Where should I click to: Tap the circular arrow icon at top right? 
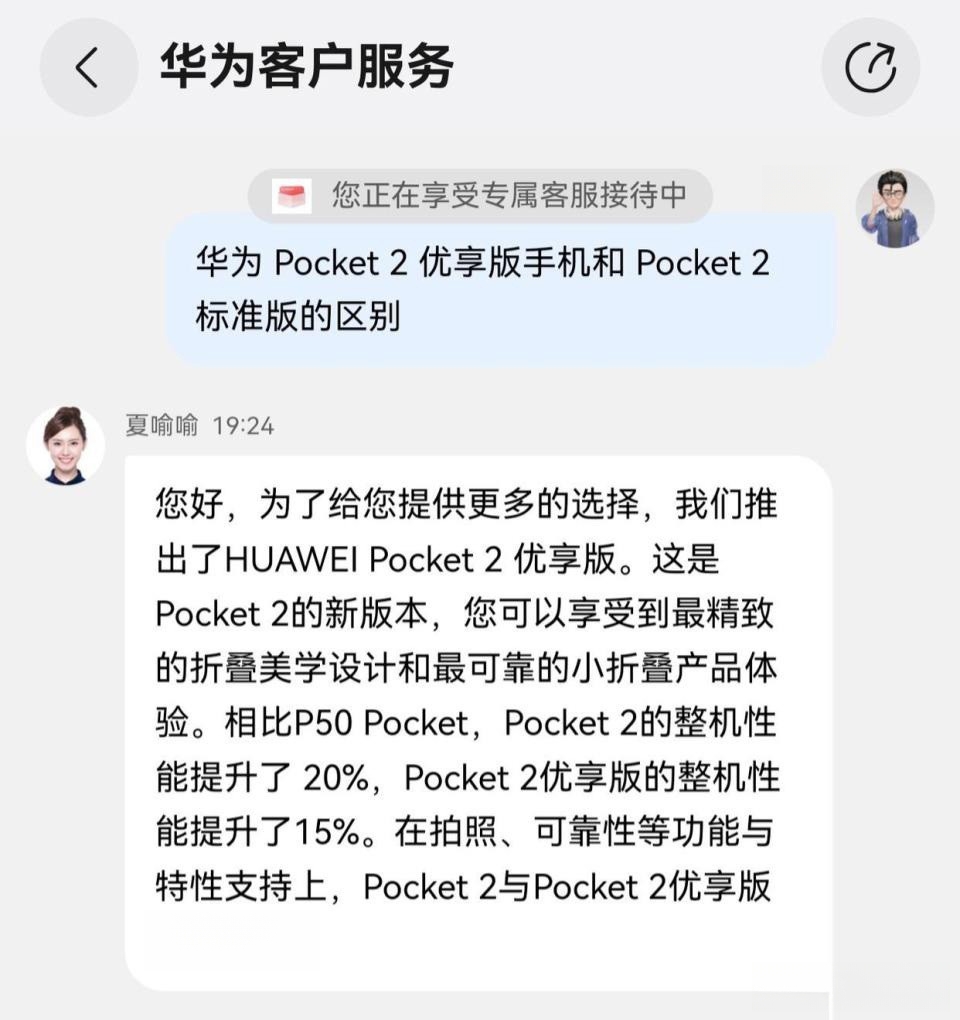(x=870, y=67)
